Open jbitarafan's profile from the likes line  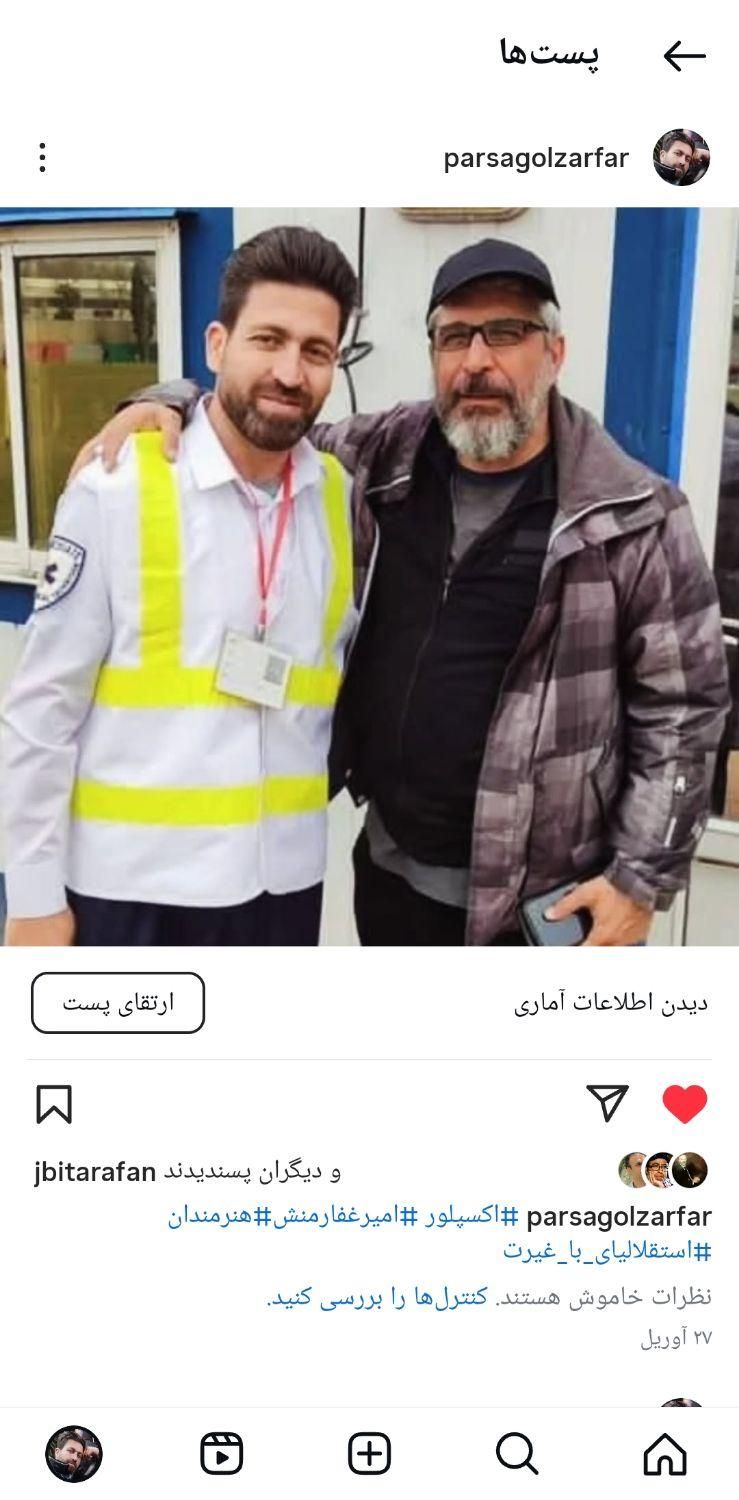coord(96,1171)
